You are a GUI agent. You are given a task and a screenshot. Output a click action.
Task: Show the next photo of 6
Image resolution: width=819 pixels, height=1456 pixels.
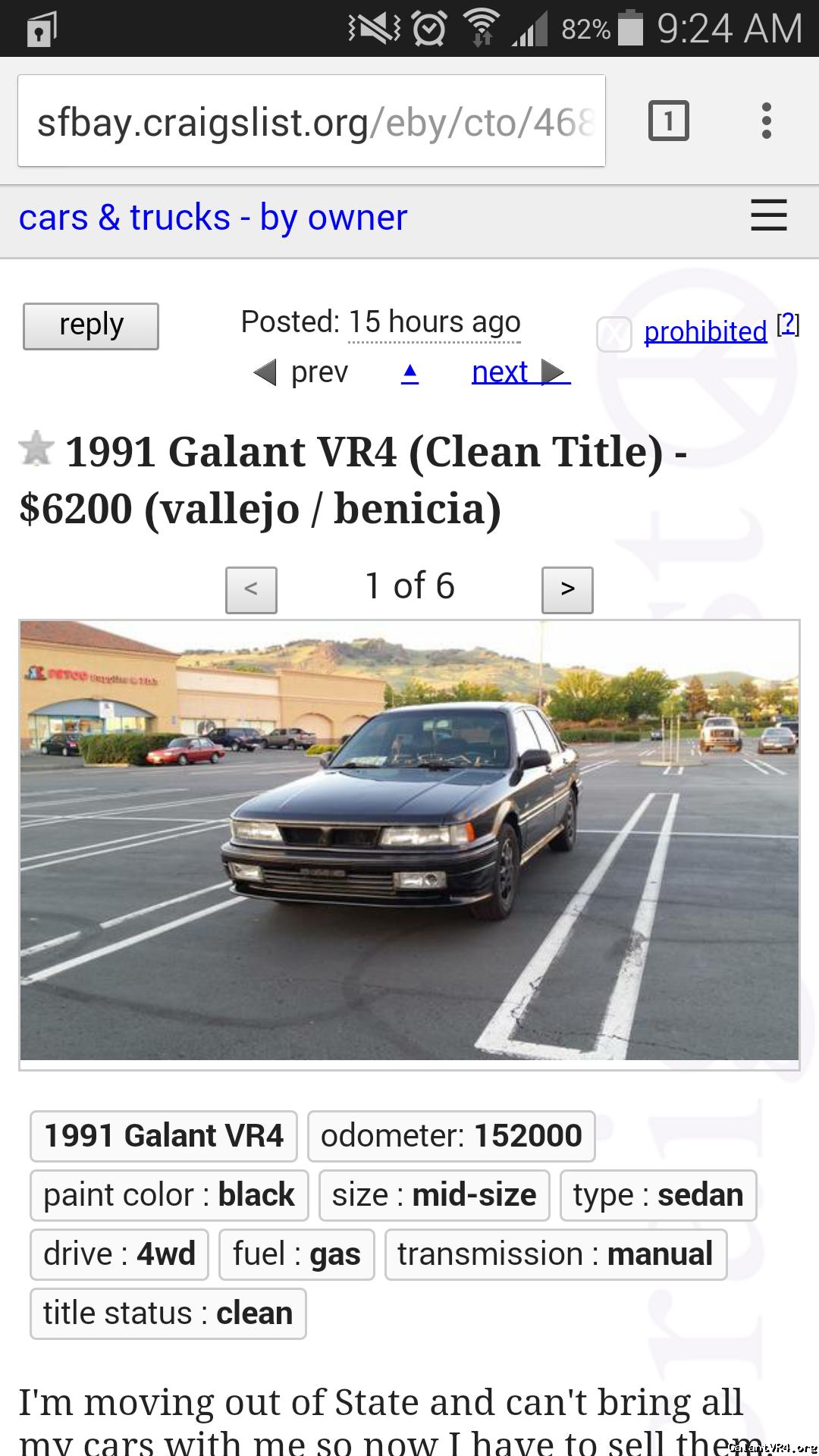click(x=567, y=589)
